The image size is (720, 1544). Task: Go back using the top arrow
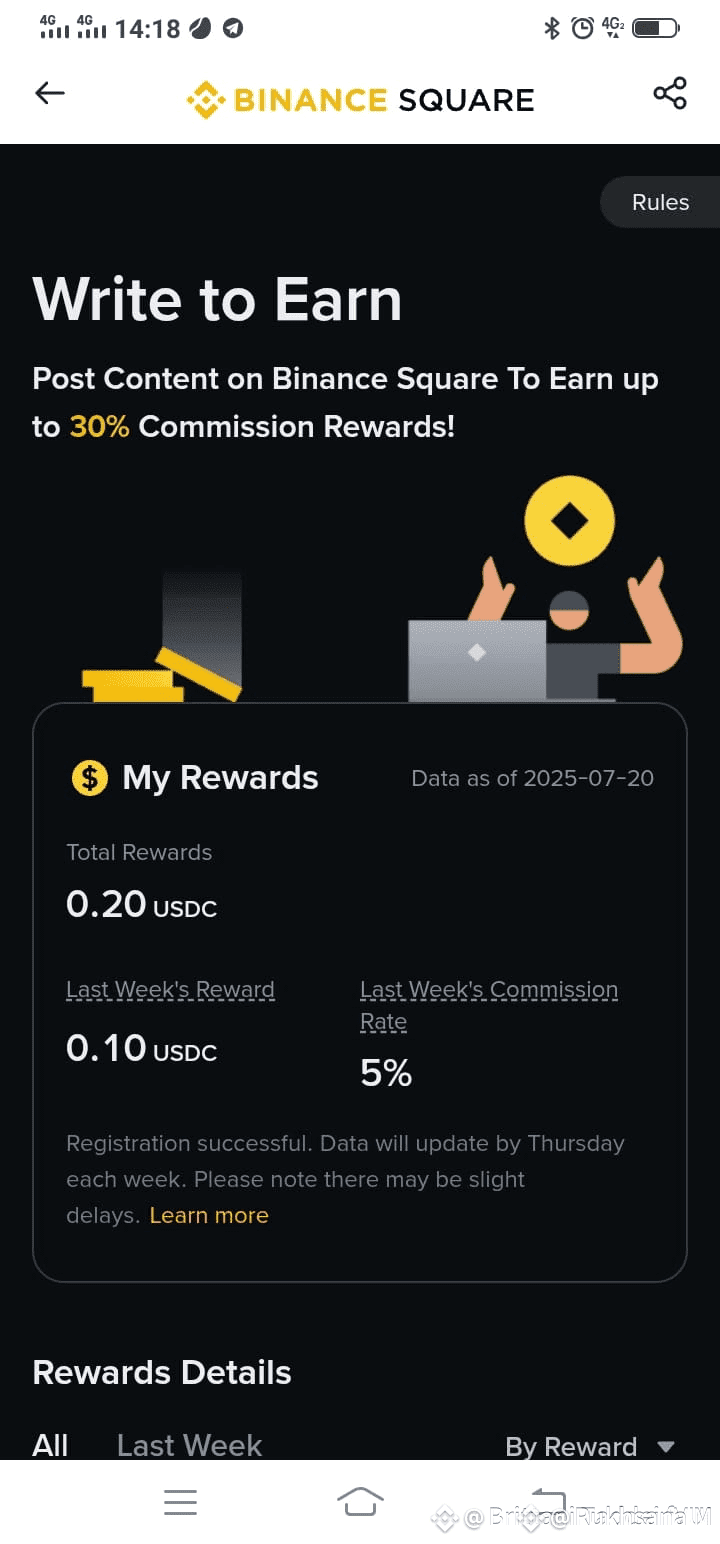50,94
